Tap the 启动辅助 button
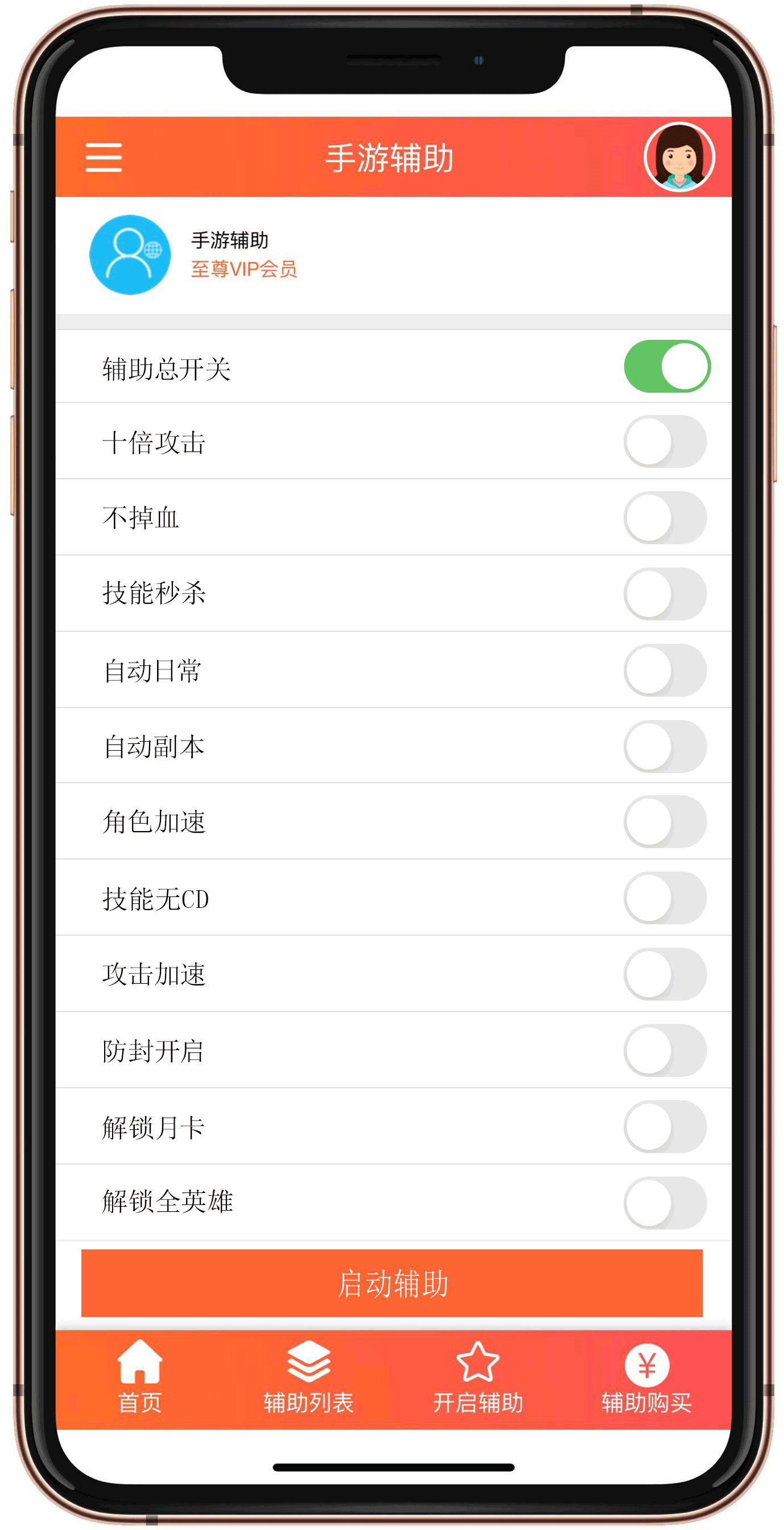The image size is (784, 1530). click(x=391, y=1284)
